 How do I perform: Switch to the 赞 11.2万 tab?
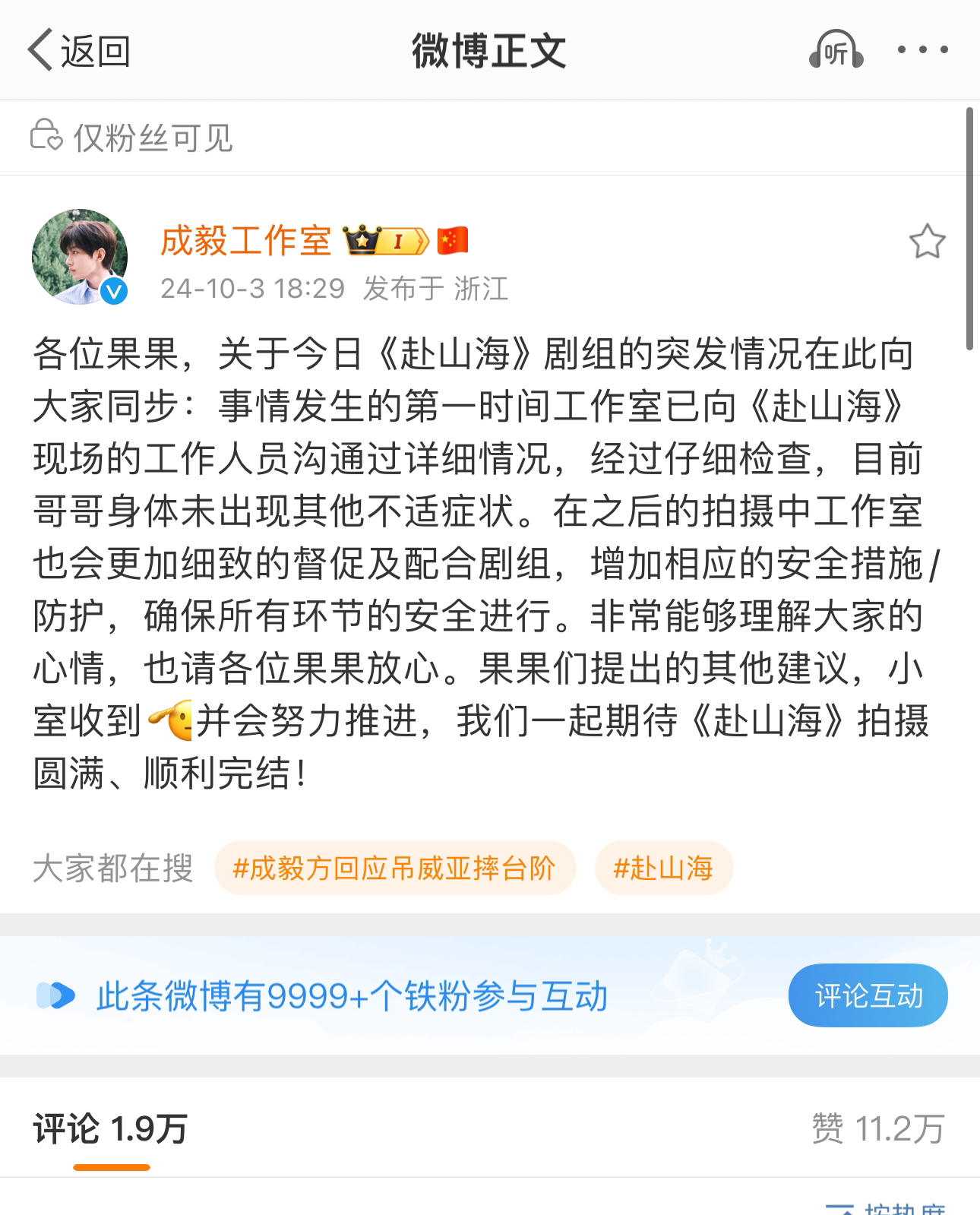click(x=877, y=1129)
